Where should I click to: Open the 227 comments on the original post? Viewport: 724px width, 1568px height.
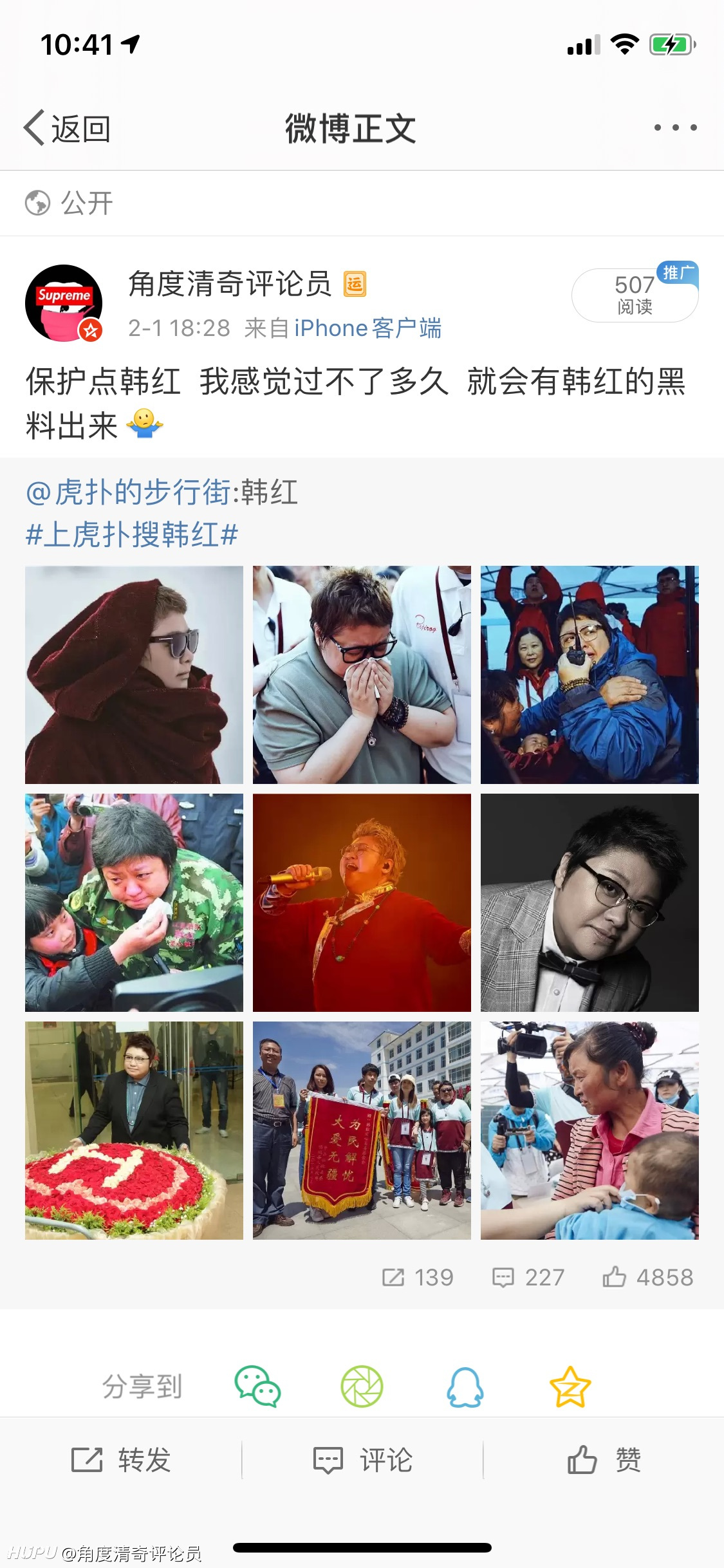coord(528,1277)
